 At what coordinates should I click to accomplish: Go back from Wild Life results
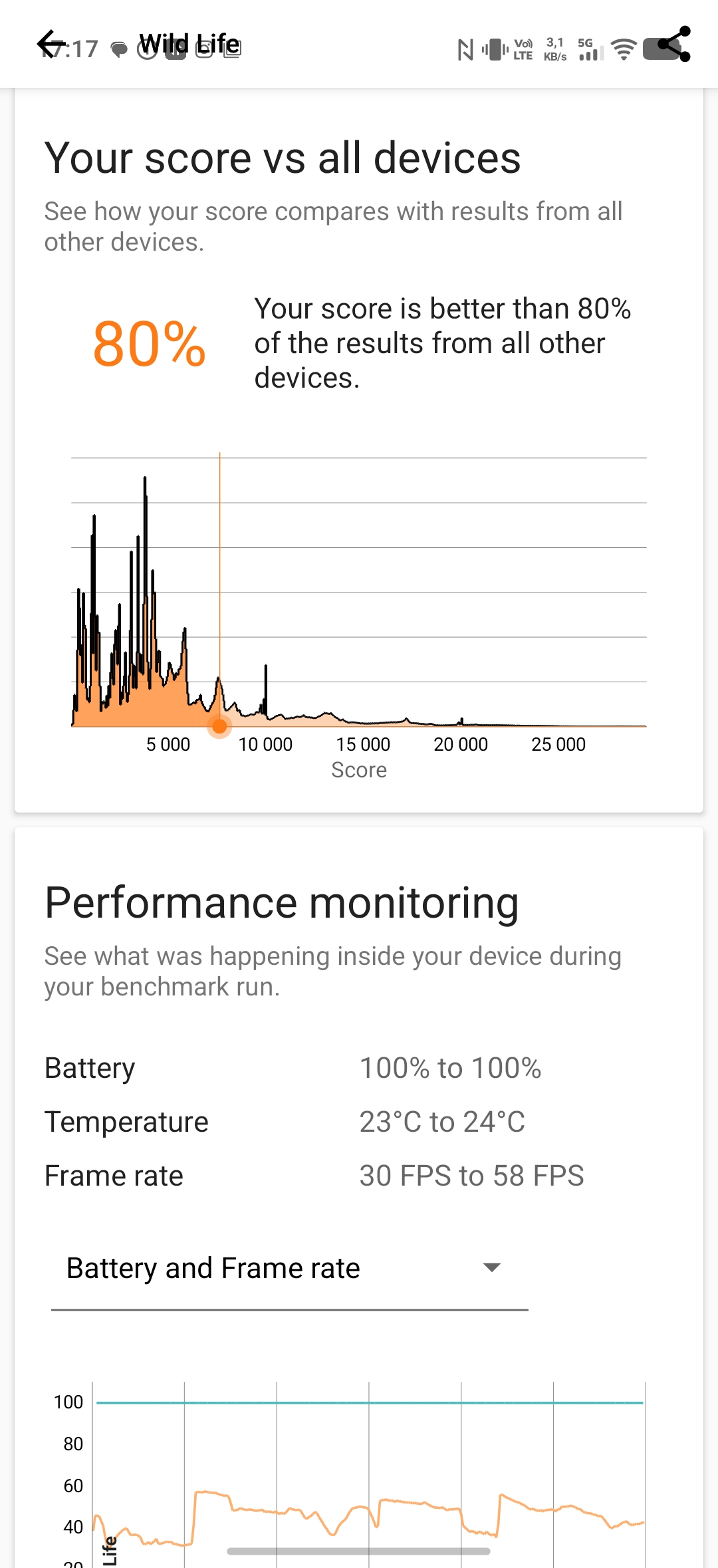[x=51, y=44]
